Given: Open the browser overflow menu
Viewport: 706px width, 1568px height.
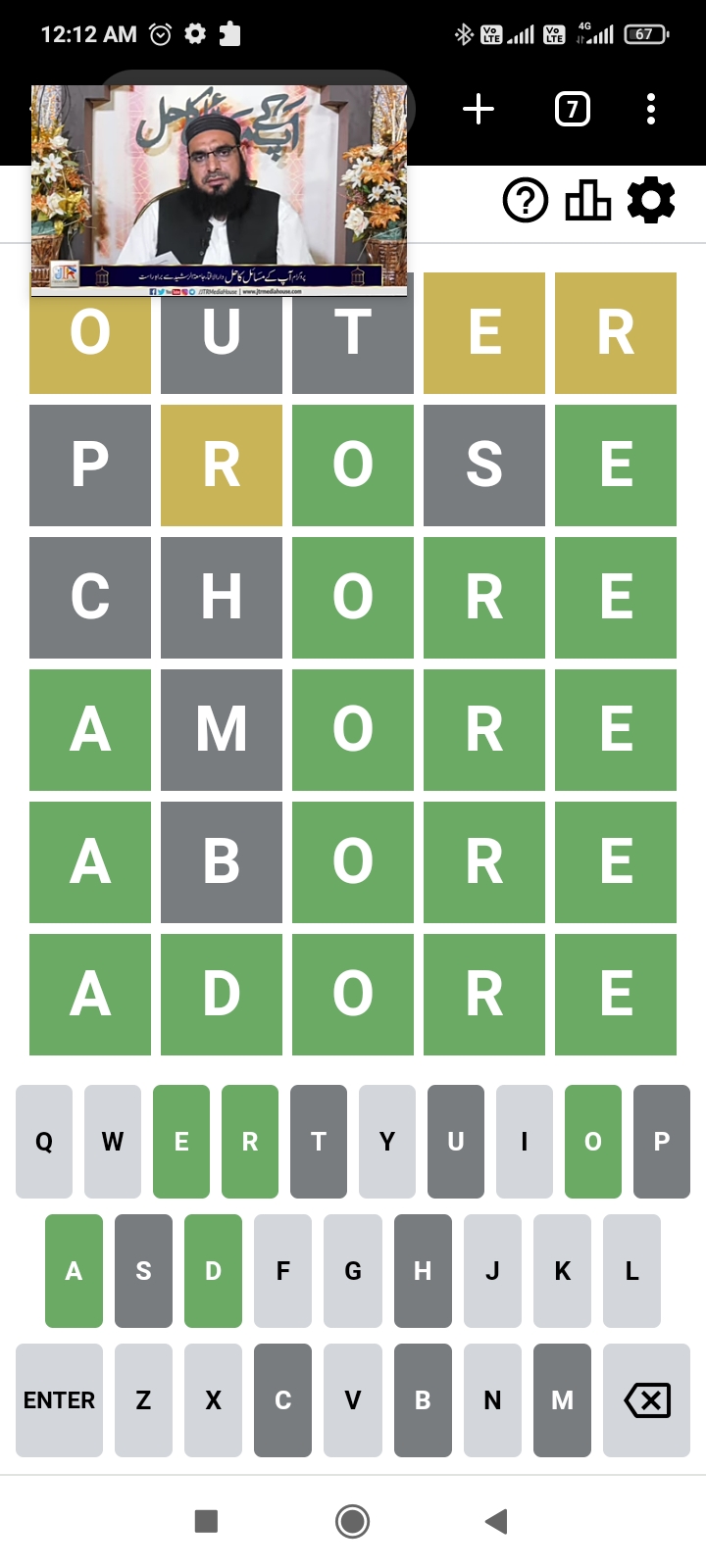Looking at the screenshot, I should point(651,109).
